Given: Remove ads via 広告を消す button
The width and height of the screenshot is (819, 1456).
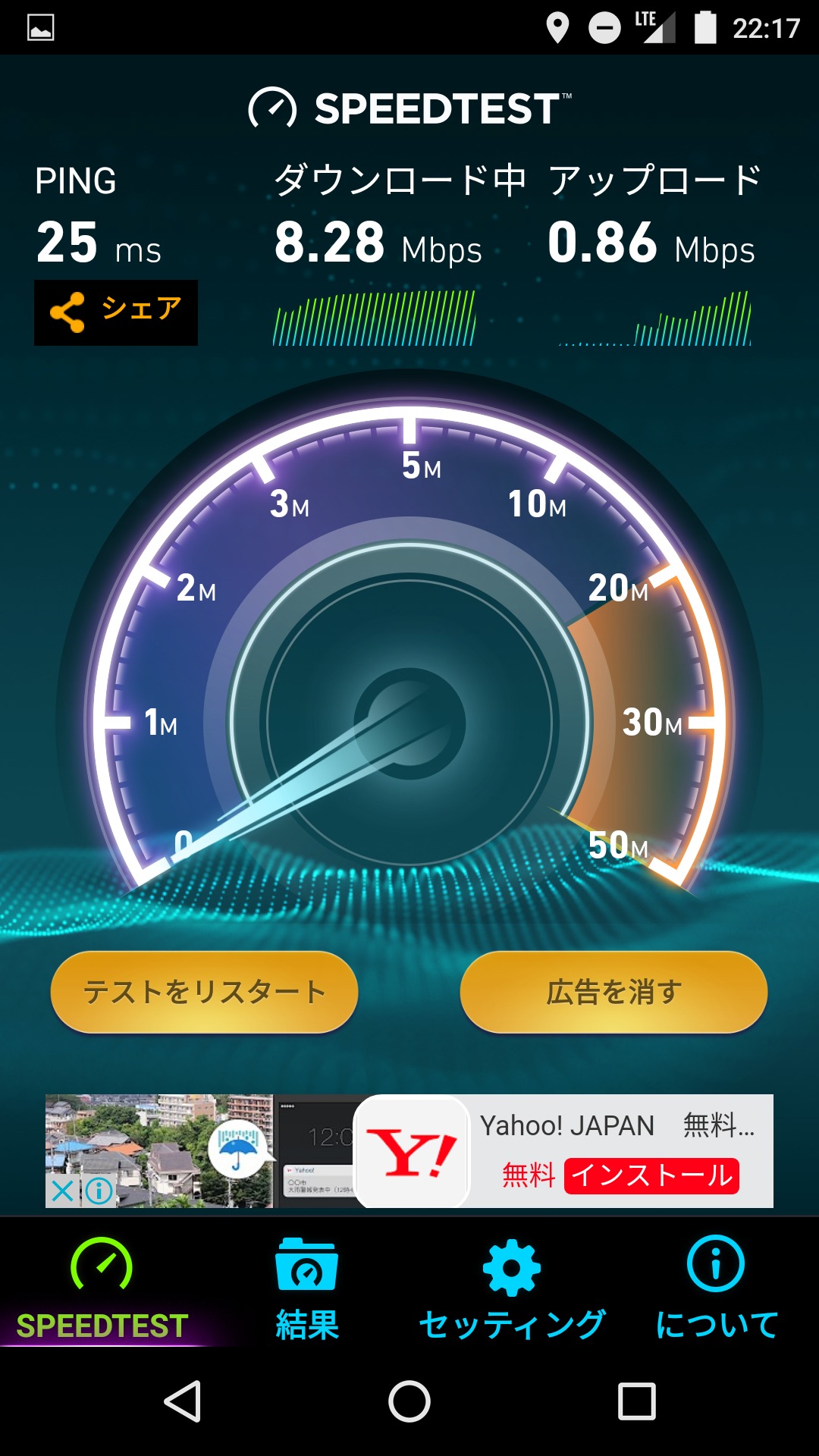Looking at the screenshot, I should tap(613, 992).
